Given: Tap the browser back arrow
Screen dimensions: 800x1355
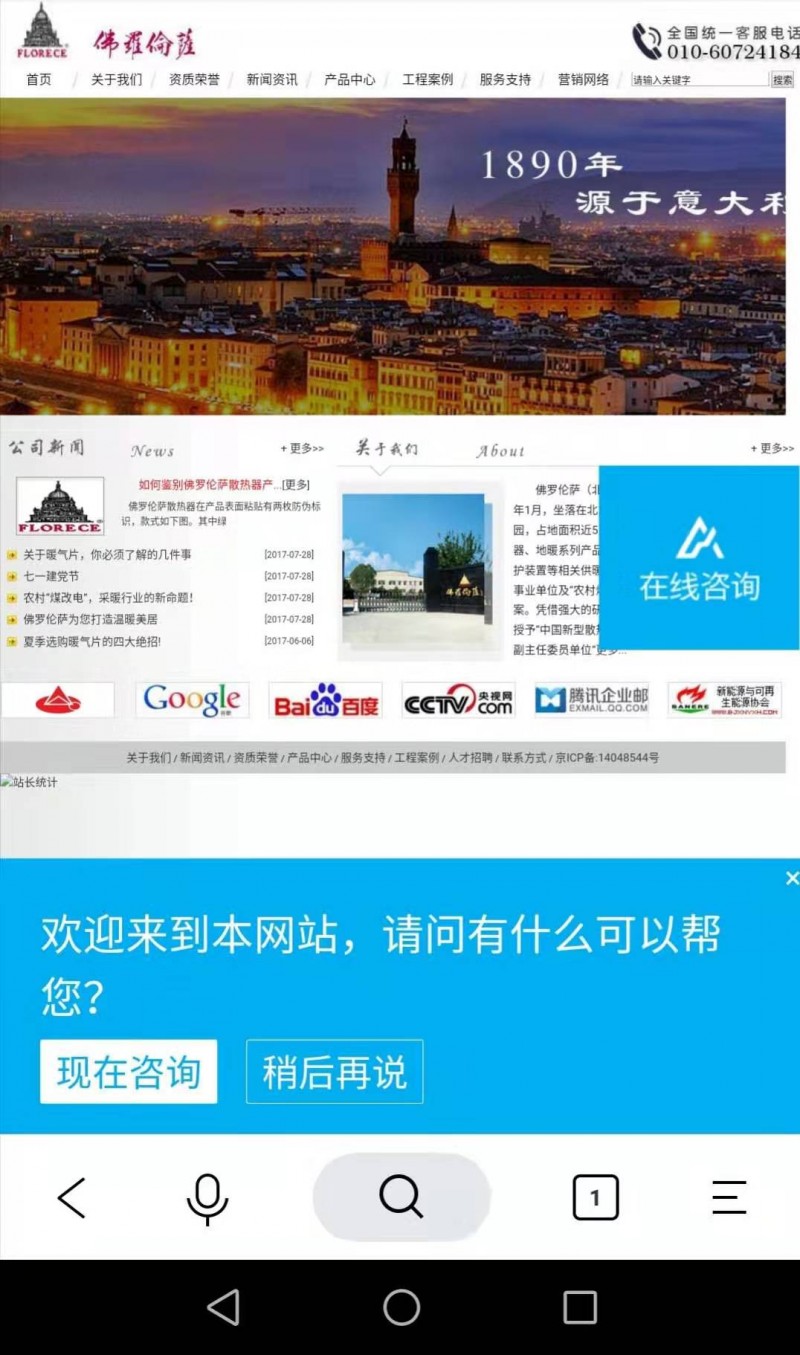Looking at the screenshot, I should point(71,1197).
